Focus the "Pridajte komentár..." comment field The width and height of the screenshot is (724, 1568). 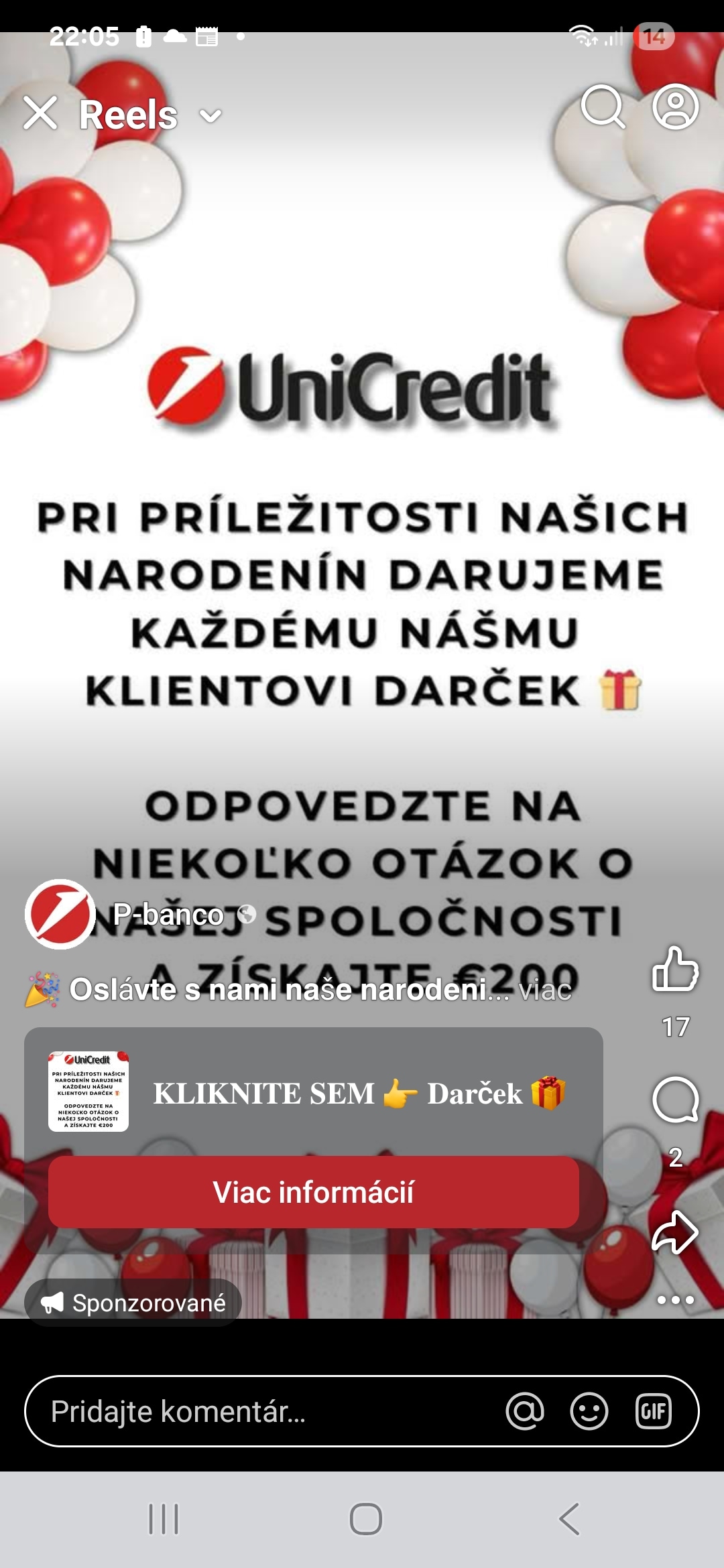pyautogui.click(x=268, y=1411)
